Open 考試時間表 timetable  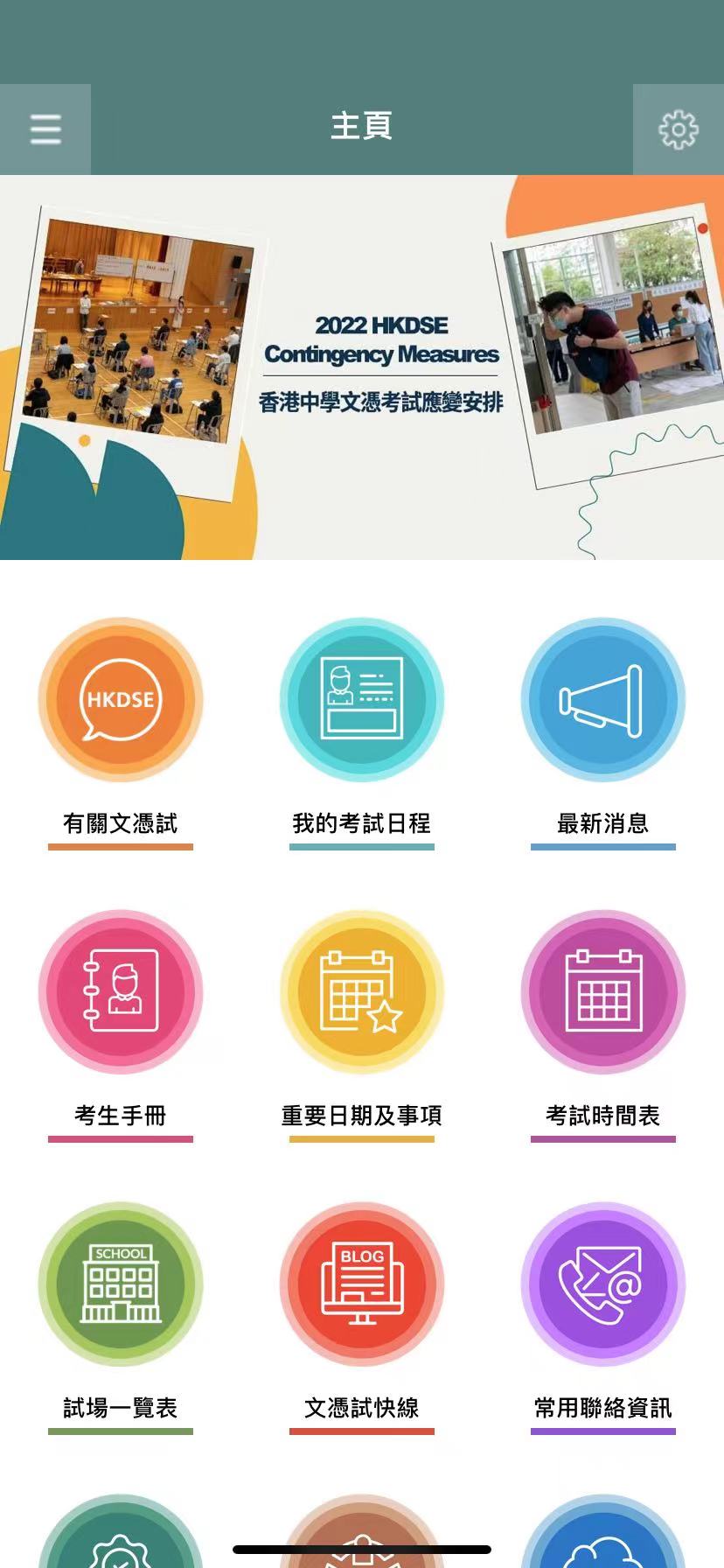pyautogui.click(x=603, y=991)
